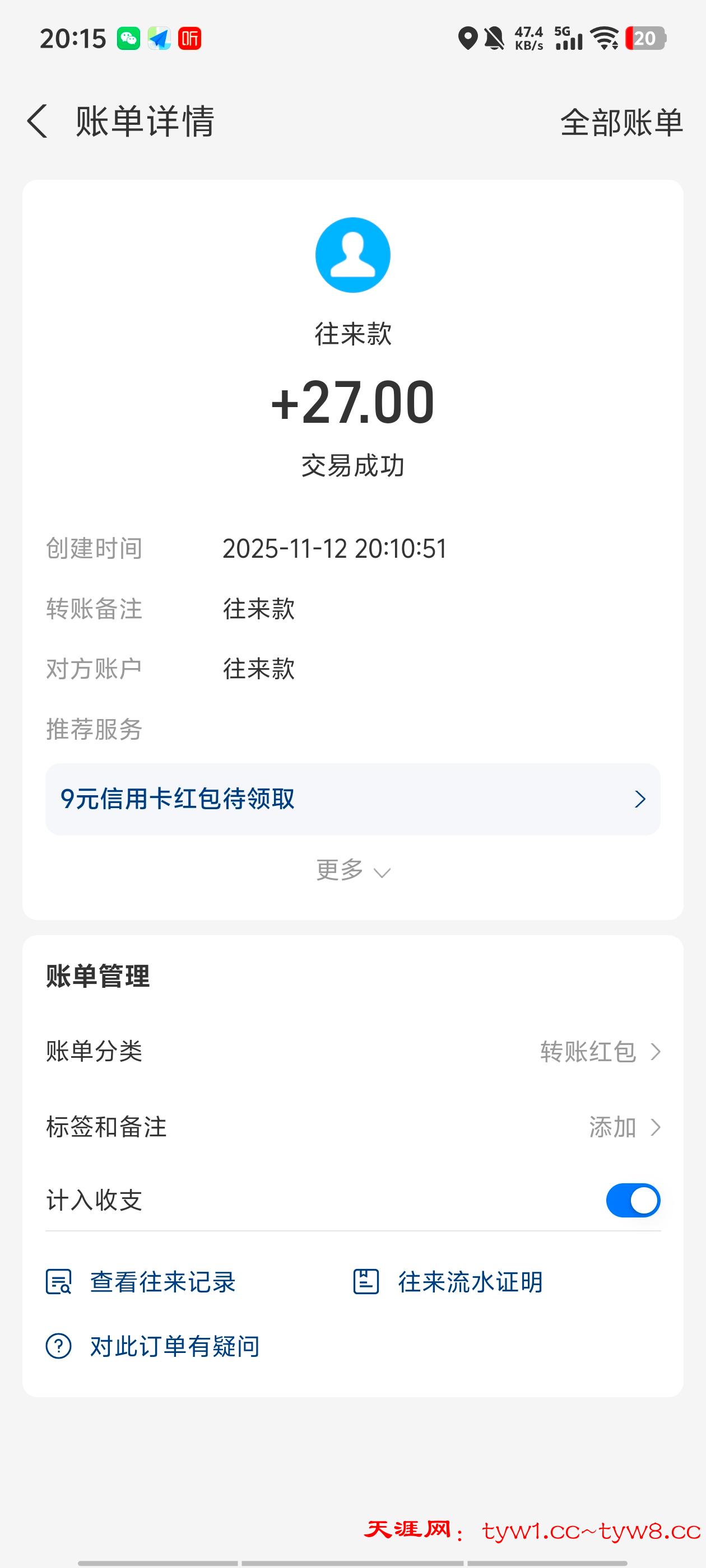
Task: Tap 对此订单有疑问 for order help
Action: point(153,1346)
